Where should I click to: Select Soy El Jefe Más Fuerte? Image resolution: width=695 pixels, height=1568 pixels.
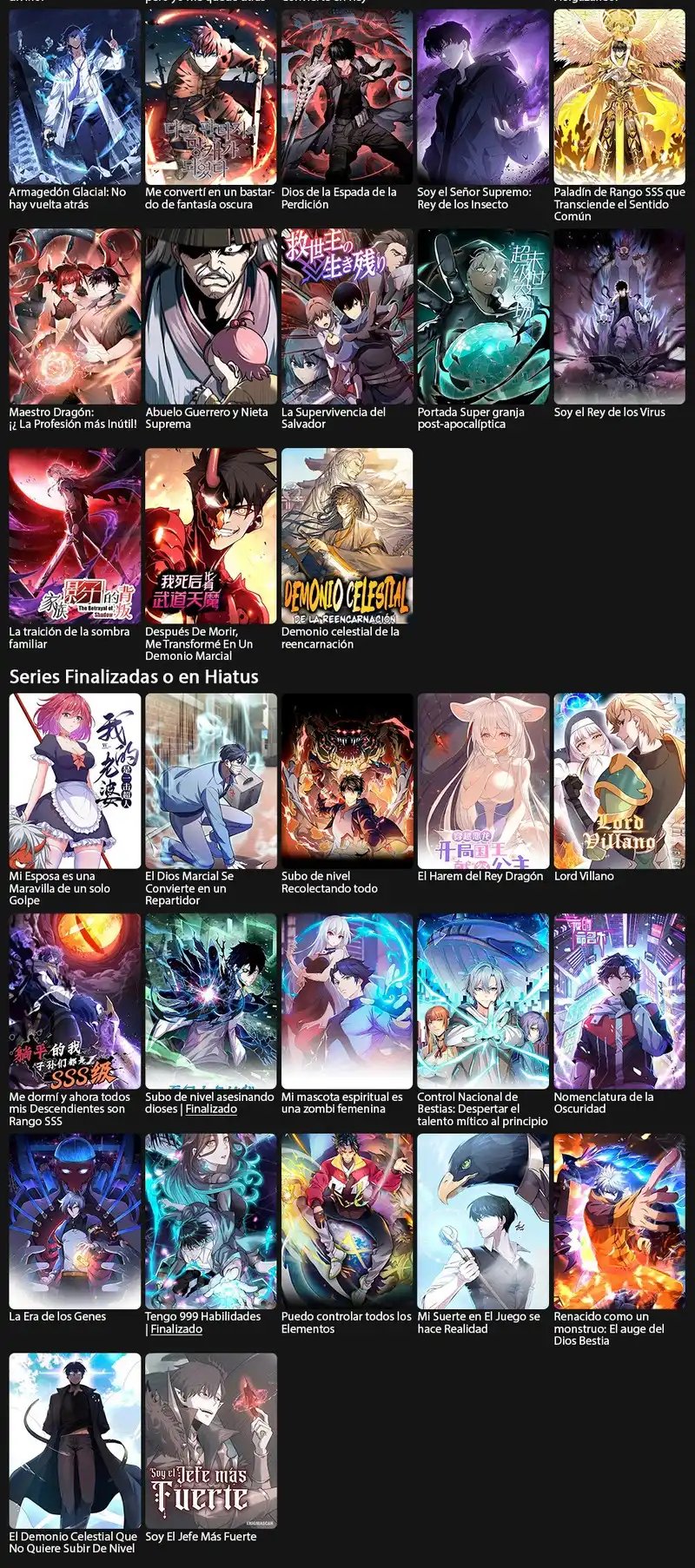(211, 1440)
